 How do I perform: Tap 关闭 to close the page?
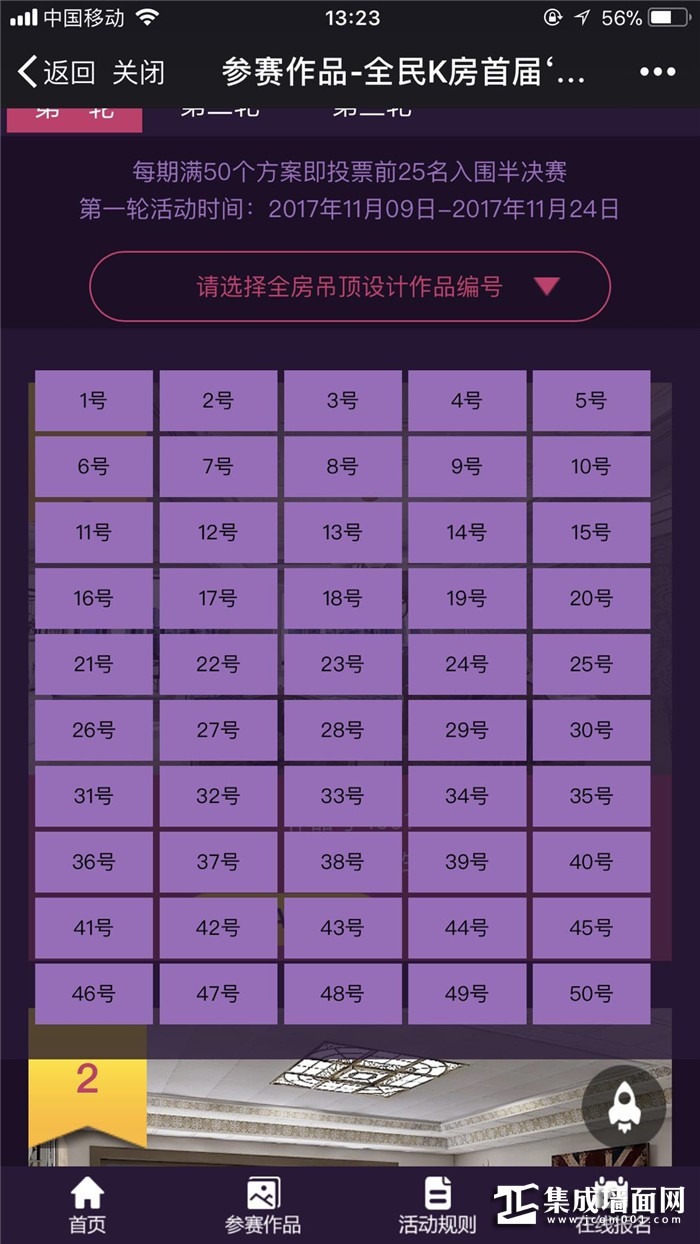(138, 73)
